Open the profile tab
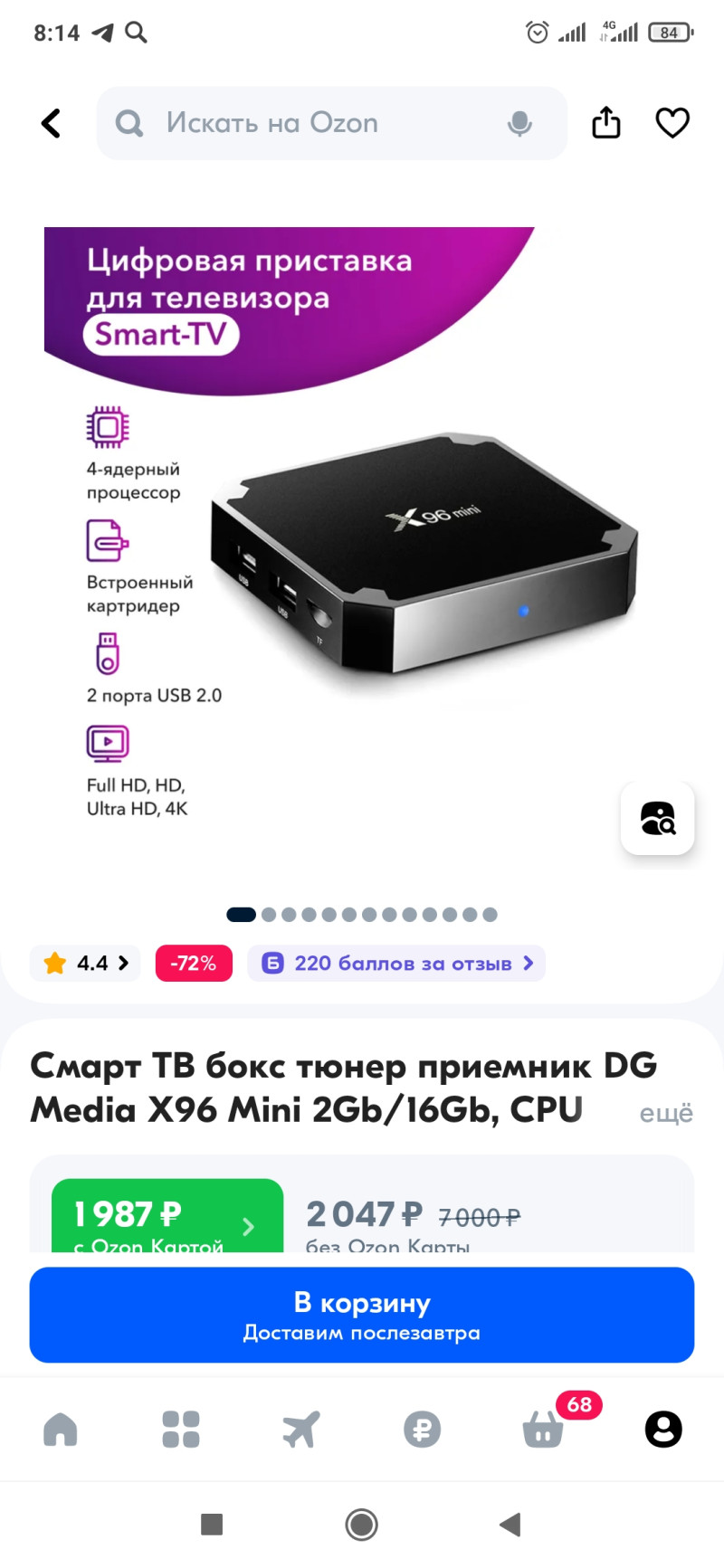The width and height of the screenshot is (724, 1568). point(663,1430)
